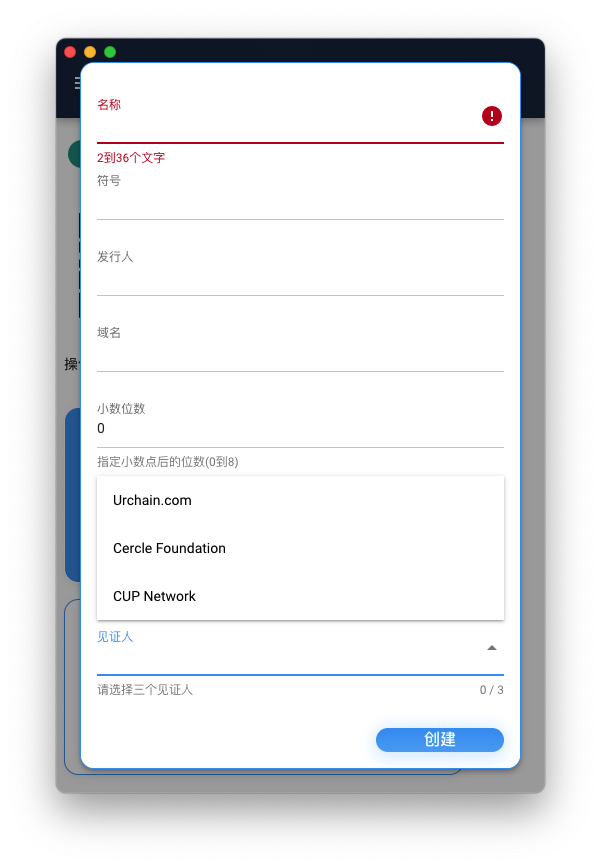Edit the 小数位数 decimals field
Viewport: 601px width, 867px height.
pos(300,429)
